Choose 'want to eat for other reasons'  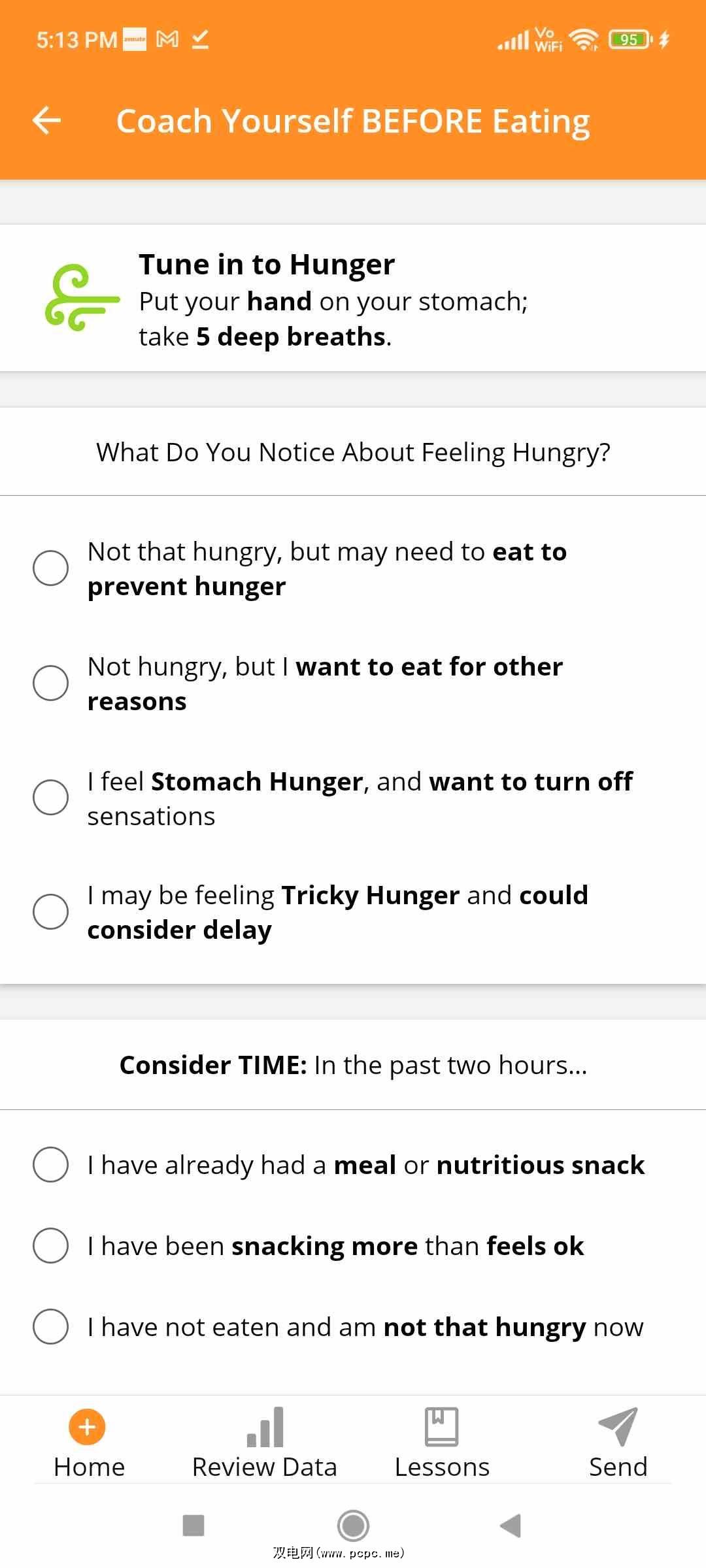coord(51,683)
